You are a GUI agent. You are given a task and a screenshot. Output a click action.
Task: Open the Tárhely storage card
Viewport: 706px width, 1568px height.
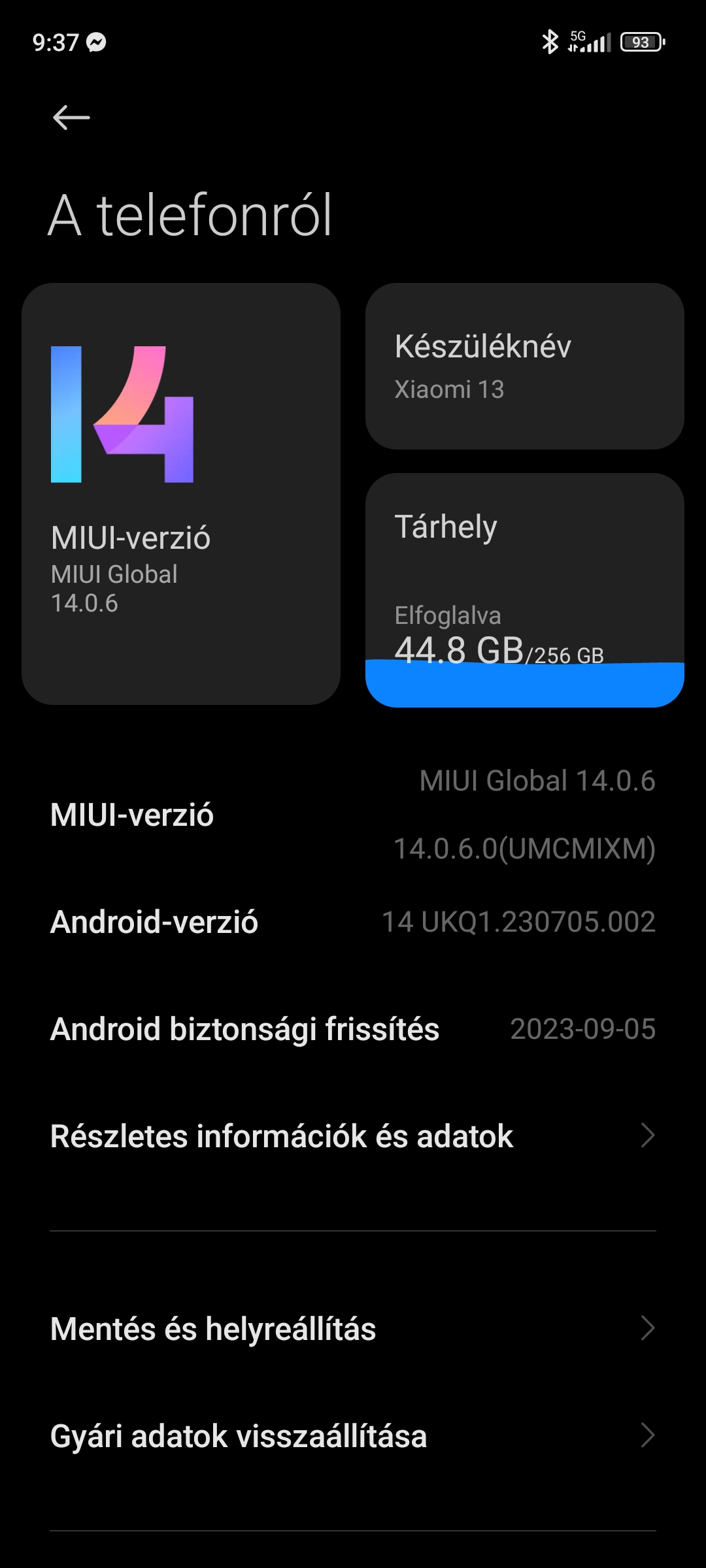[x=525, y=590]
